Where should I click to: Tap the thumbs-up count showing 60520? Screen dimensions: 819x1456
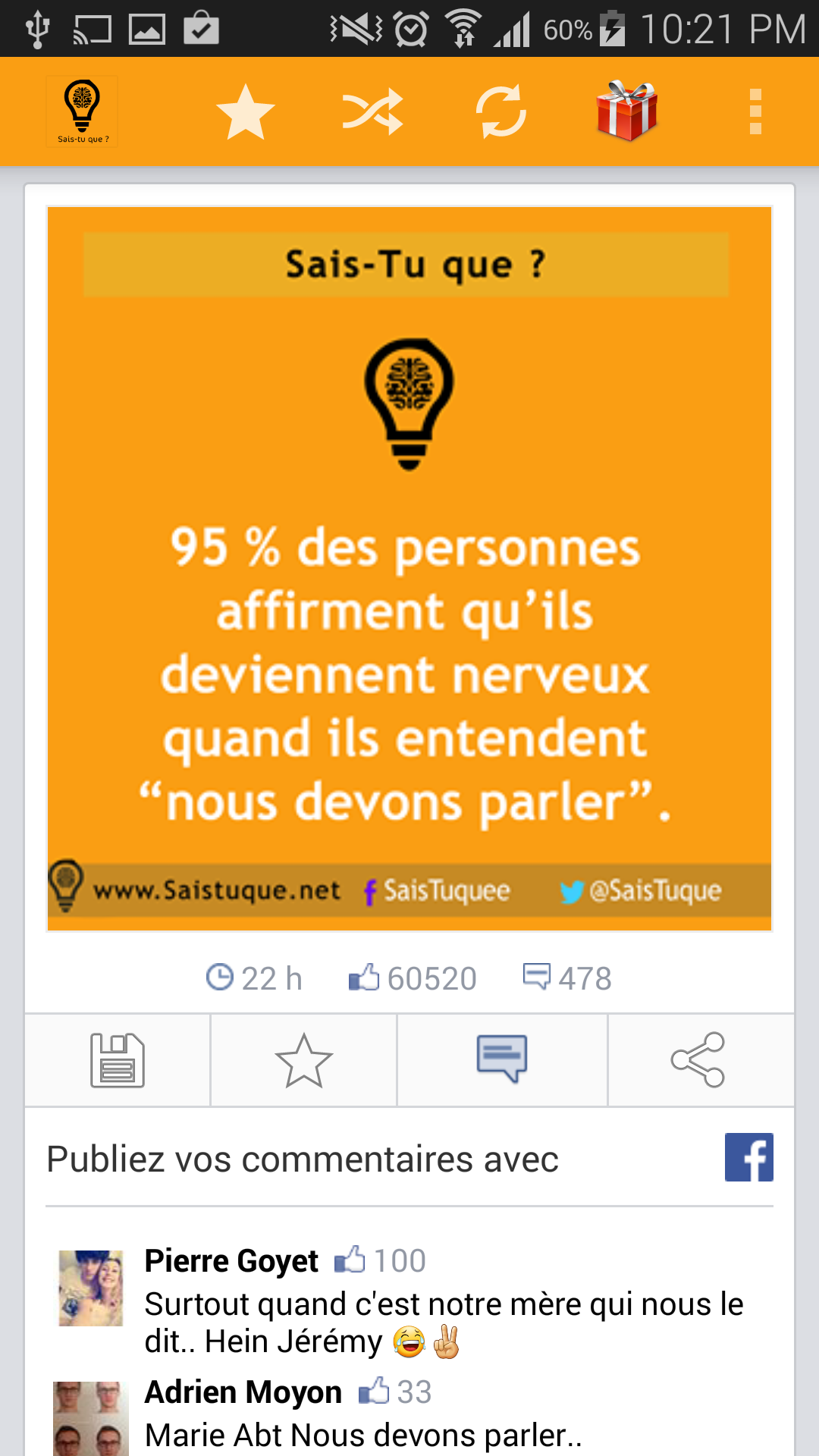(413, 977)
